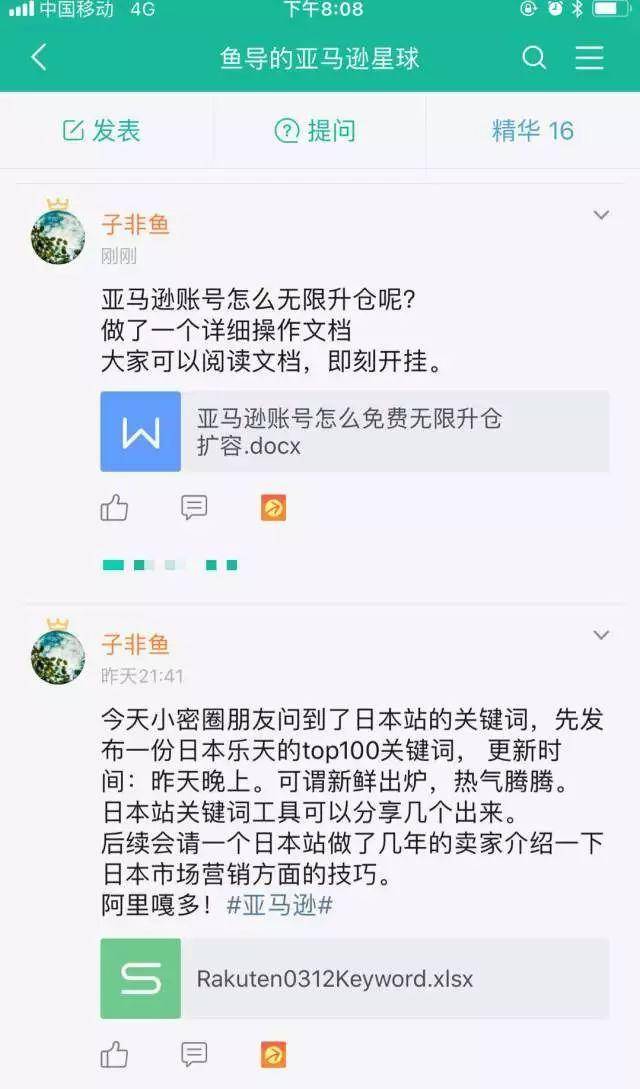640x1089 pixels.
Task: Open 亚马逊账号怎么免费无限升仓扩容.docx attachment
Action: click(x=354, y=431)
